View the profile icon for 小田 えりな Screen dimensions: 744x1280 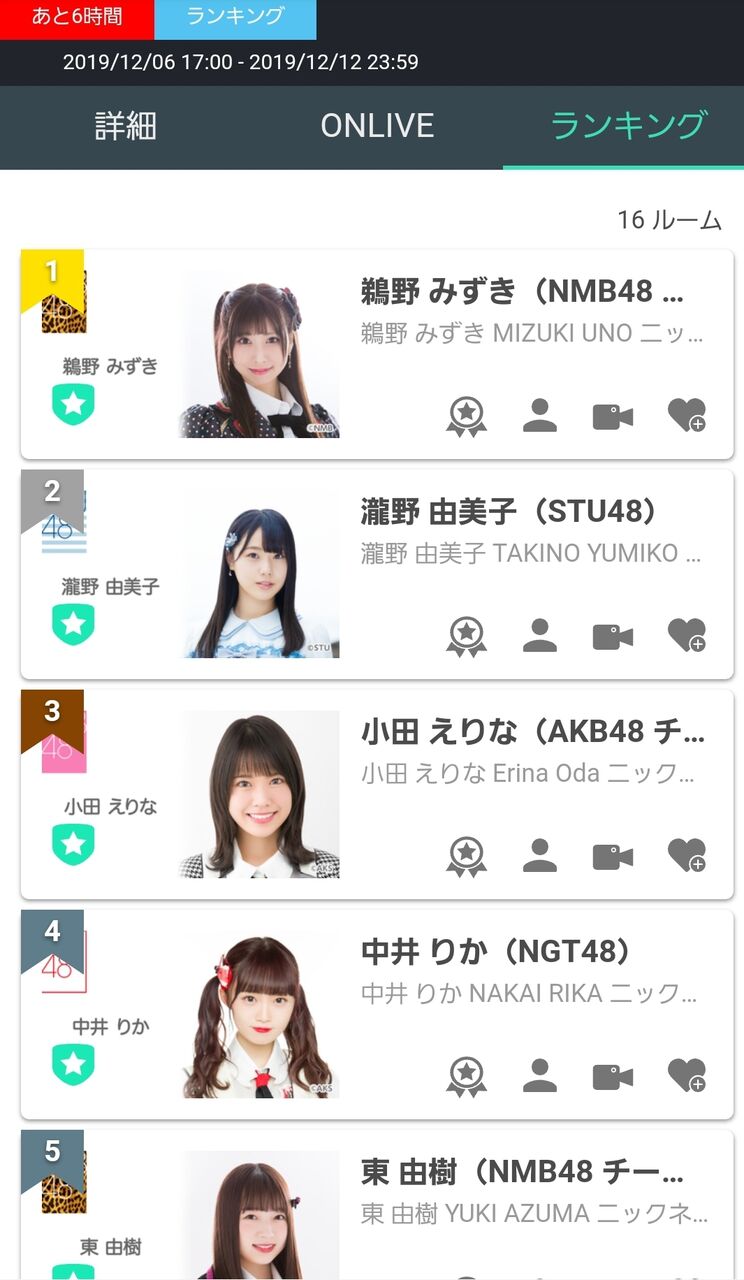(540, 856)
